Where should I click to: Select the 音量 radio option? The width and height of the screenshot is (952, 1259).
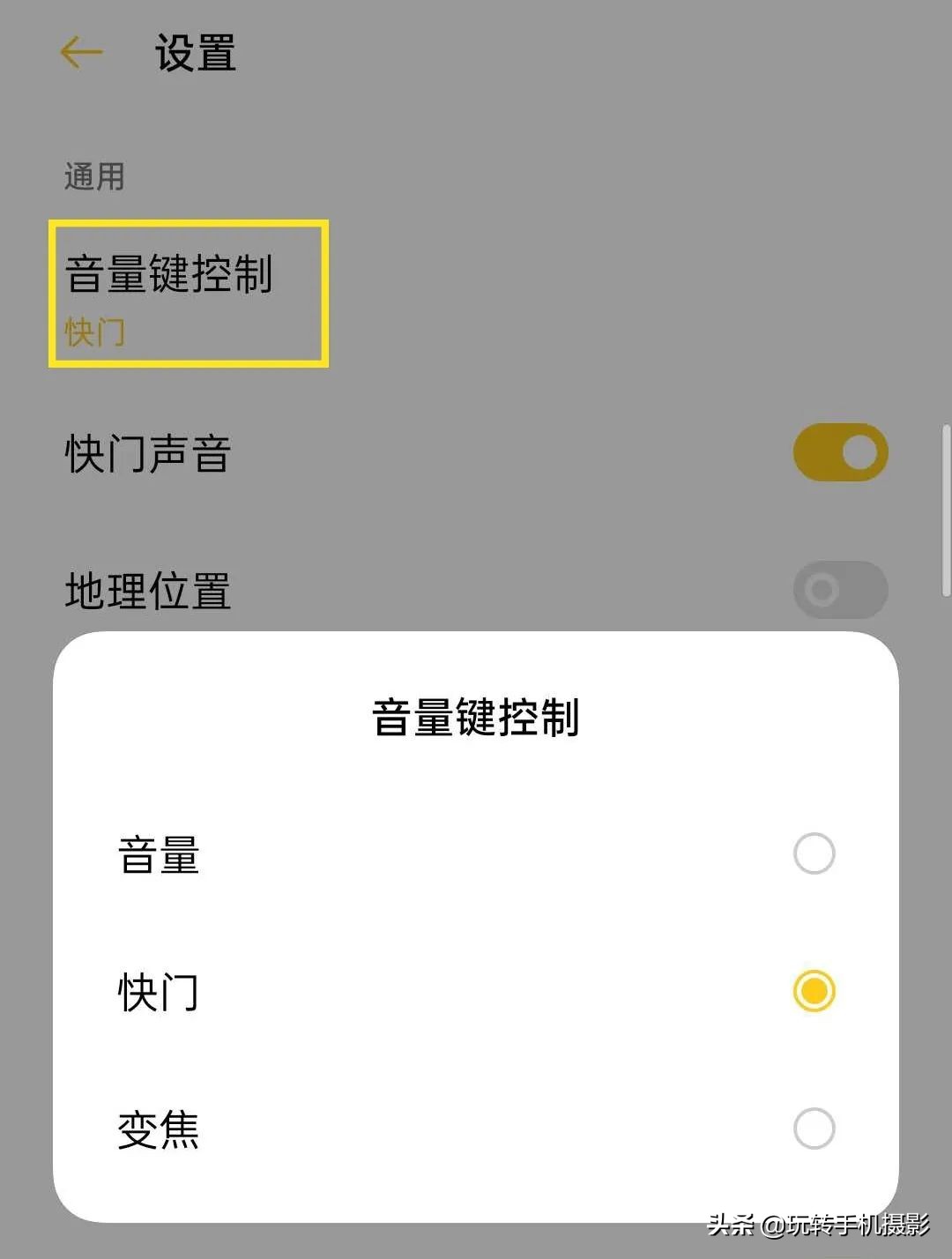[812, 853]
